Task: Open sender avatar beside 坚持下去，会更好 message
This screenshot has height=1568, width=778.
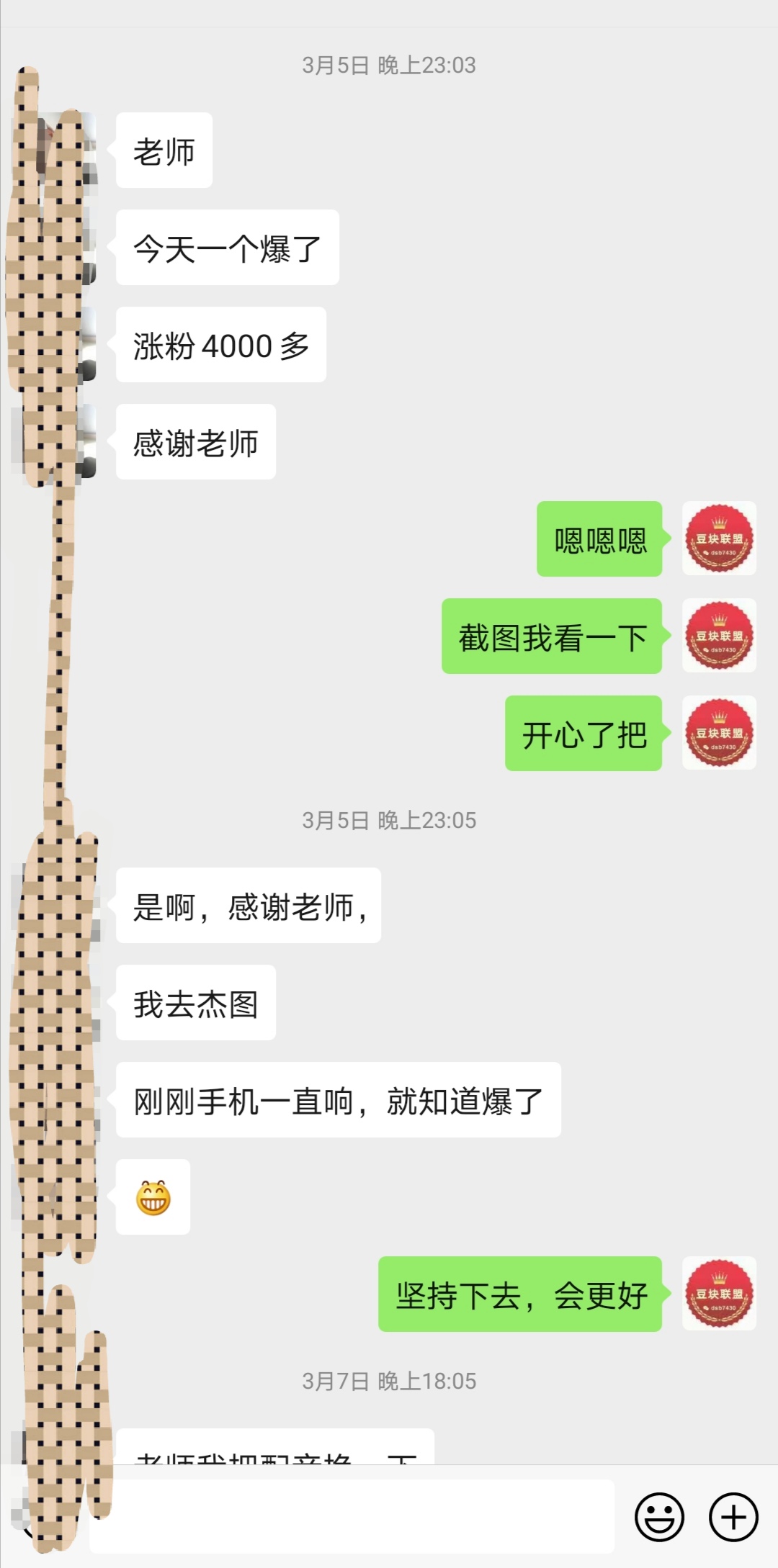Action: point(719,1294)
